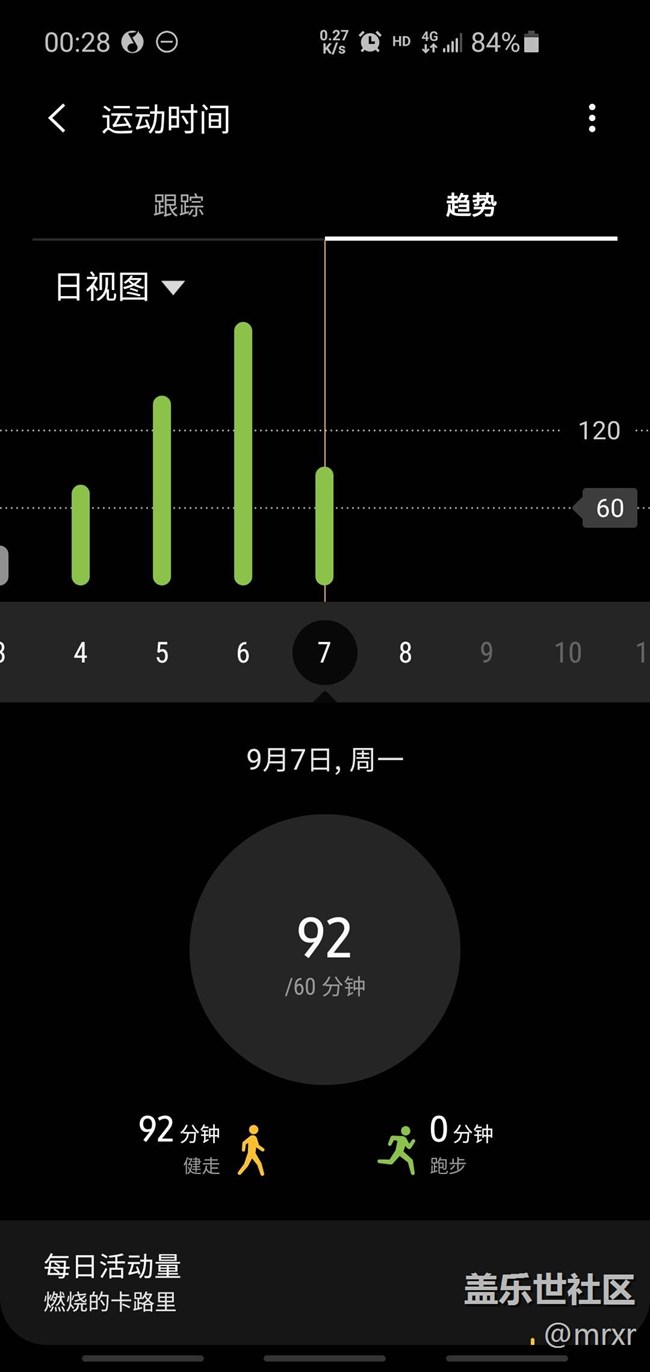
Task: Choose day 6 on the date strip
Action: point(243,653)
